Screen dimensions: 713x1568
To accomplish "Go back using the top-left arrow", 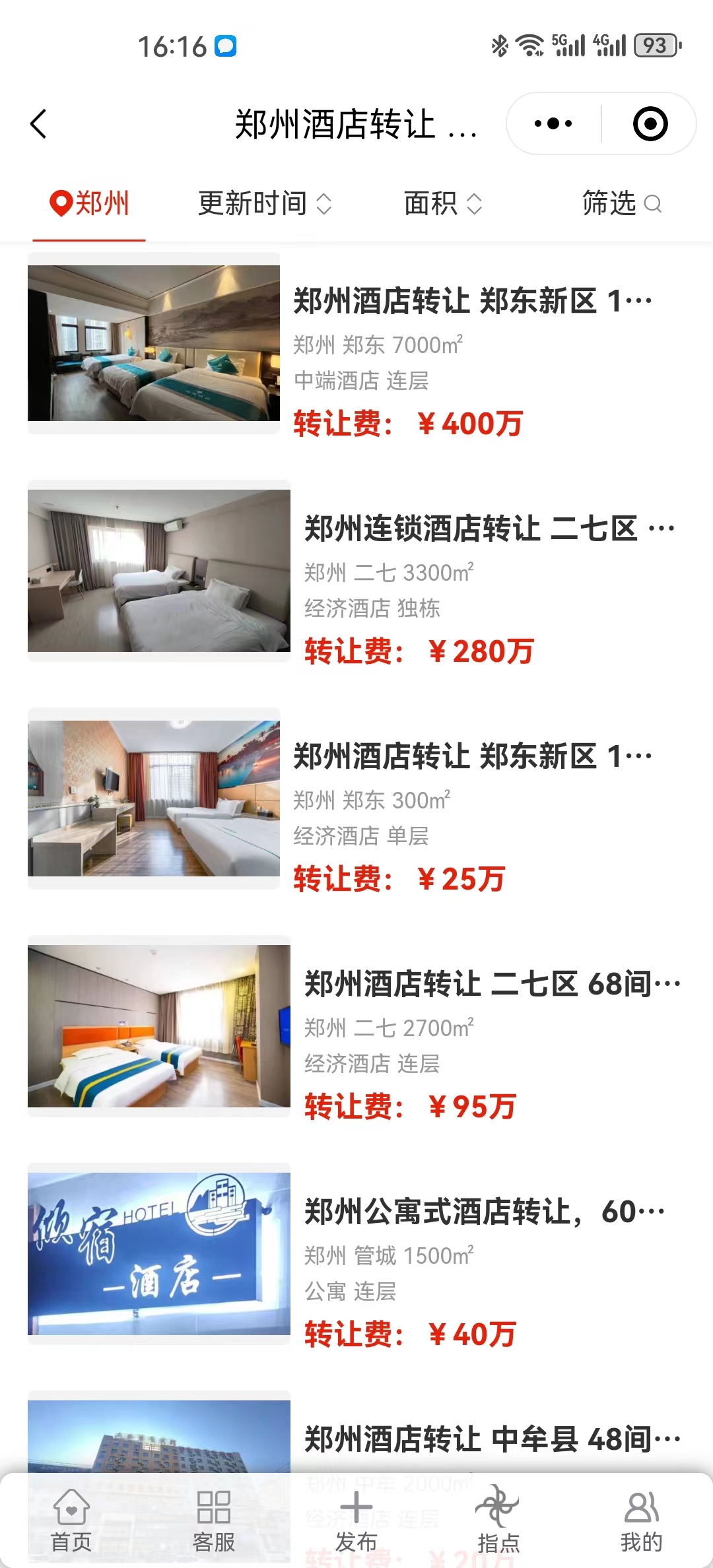I will (39, 123).
